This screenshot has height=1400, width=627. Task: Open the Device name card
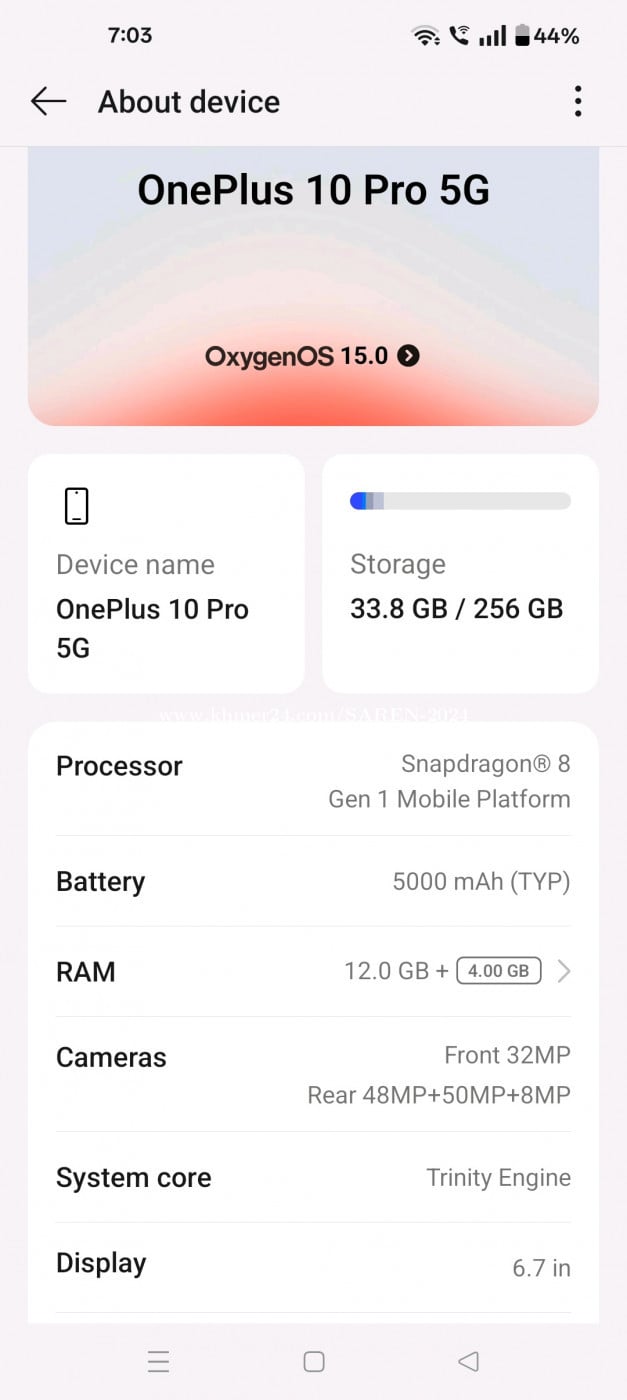click(x=166, y=574)
